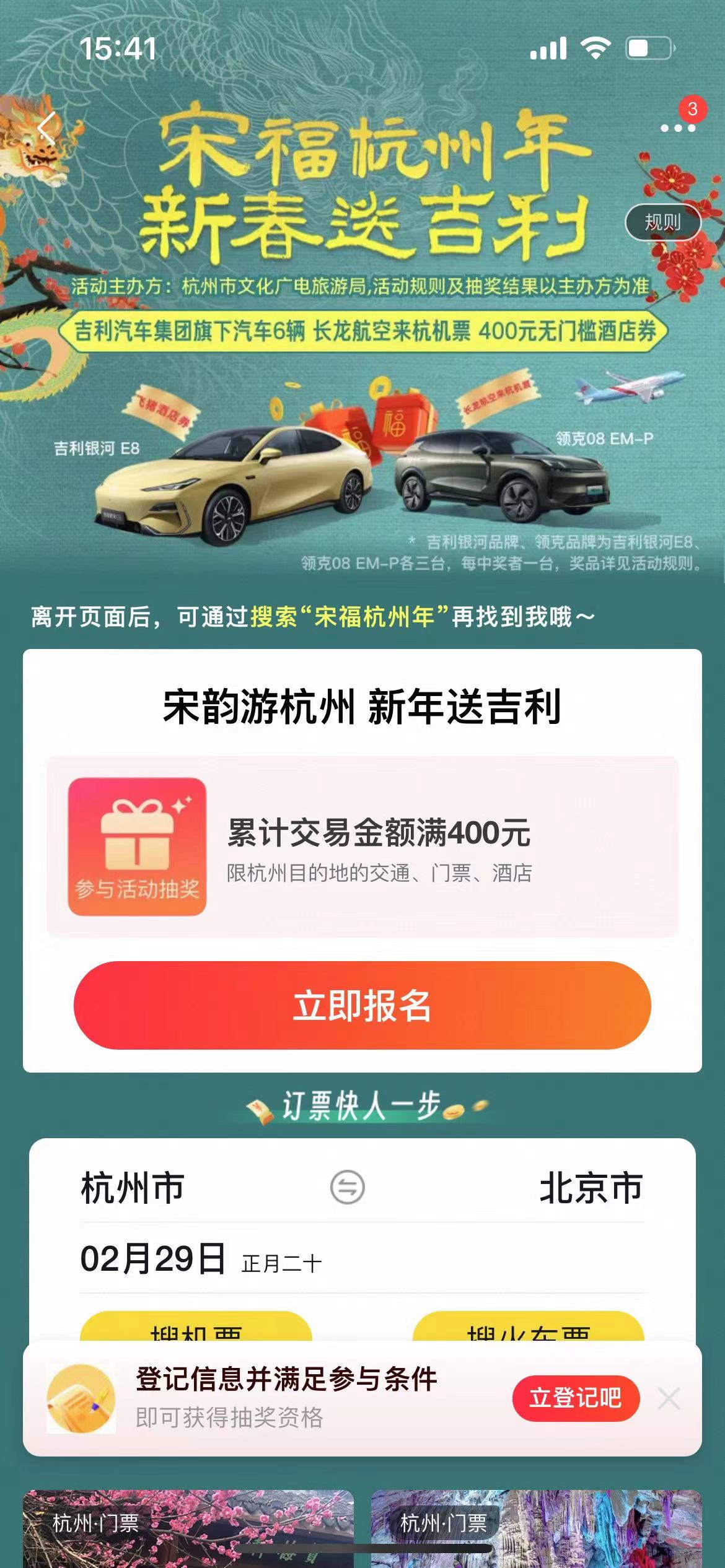The width and height of the screenshot is (725, 1568).
Task: Open the 参与活动抽奖 gift card
Action: (x=137, y=846)
